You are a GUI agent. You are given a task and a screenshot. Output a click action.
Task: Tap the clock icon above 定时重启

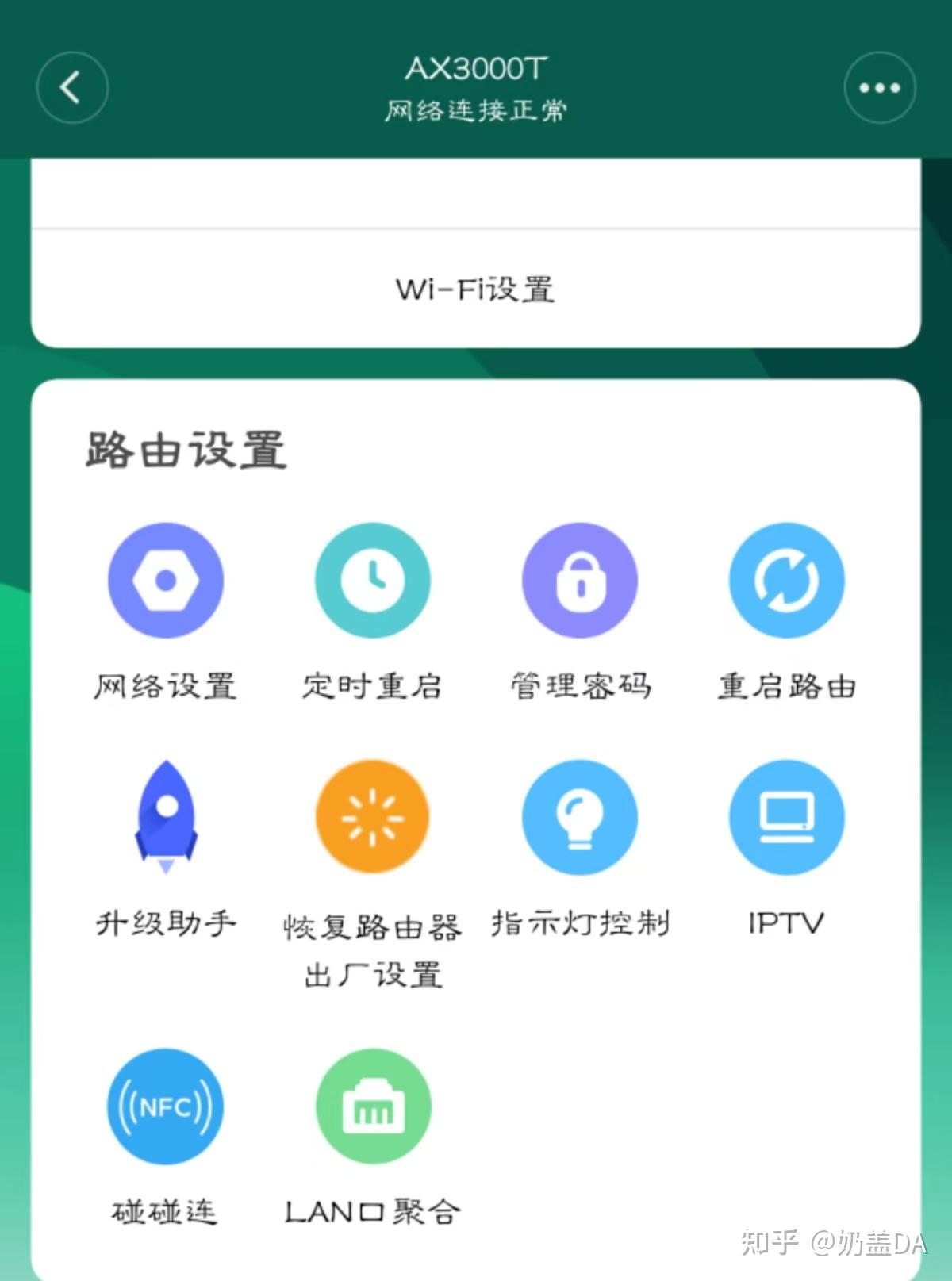point(373,580)
